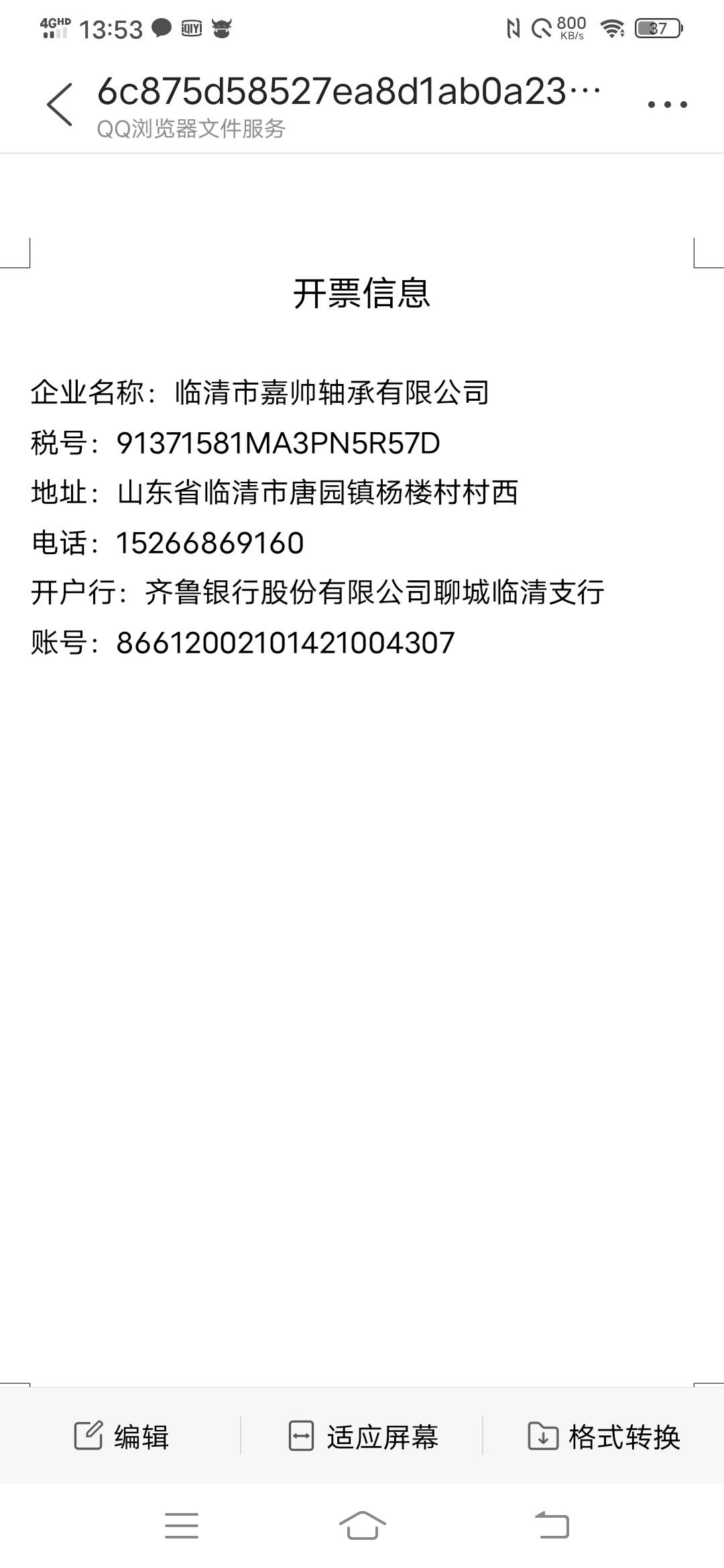Tap the system home button

[362, 1526]
